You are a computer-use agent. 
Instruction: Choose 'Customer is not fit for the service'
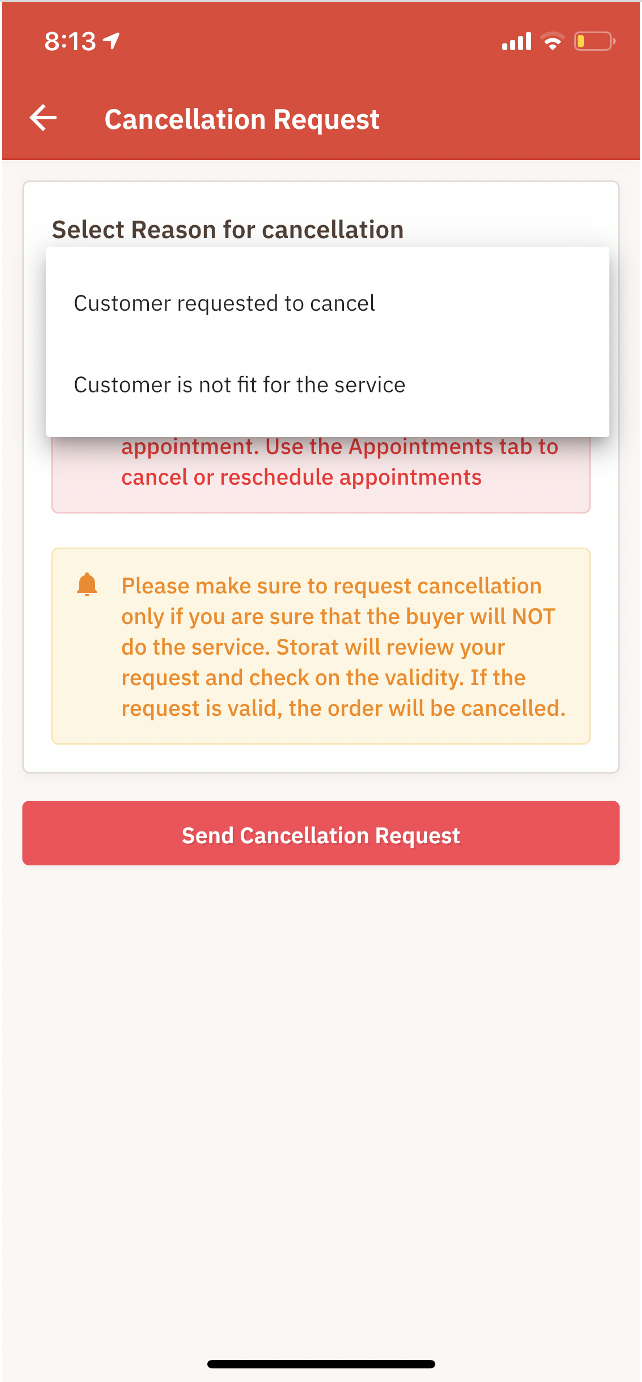coord(240,385)
